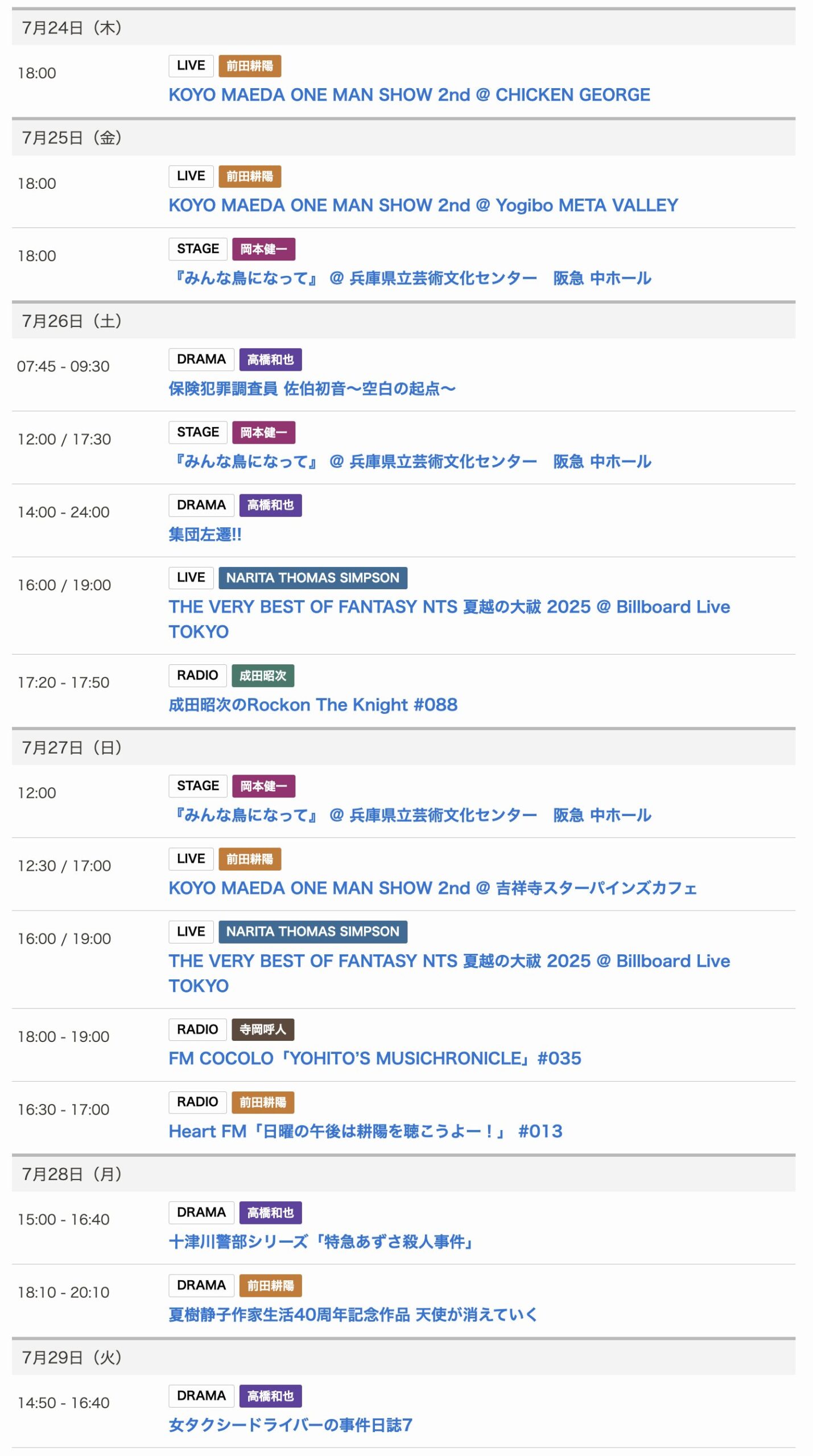Open THE VERY BEST OF FANTASY NTS on 7月26日
The image size is (813, 1456).
point(448,607)
